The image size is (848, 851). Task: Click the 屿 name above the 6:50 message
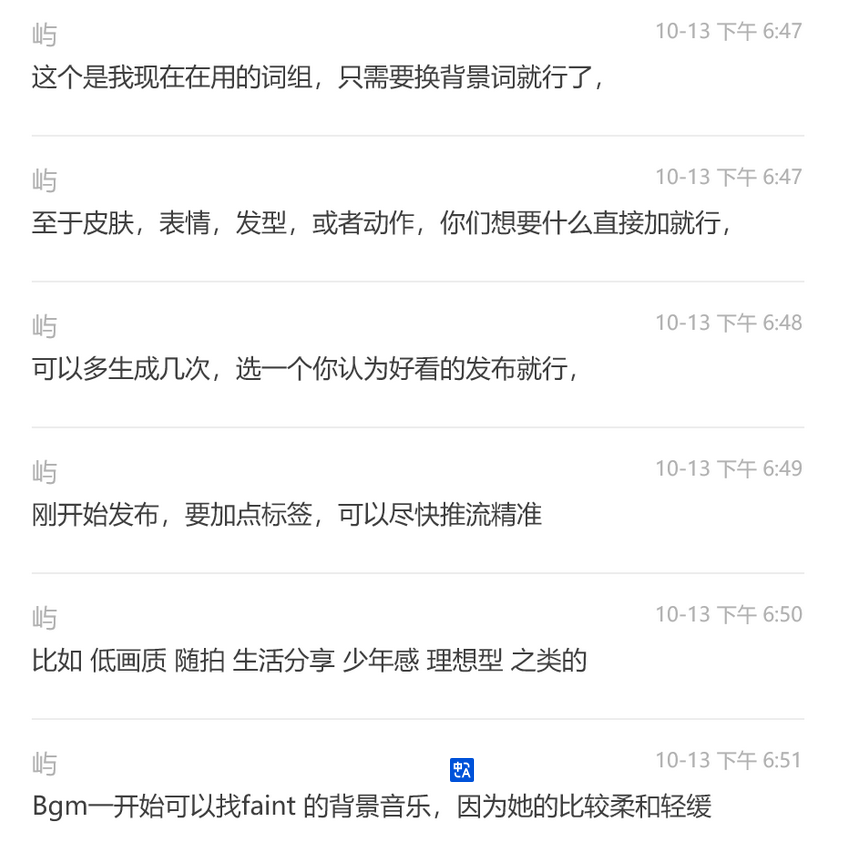pos(42,615)
